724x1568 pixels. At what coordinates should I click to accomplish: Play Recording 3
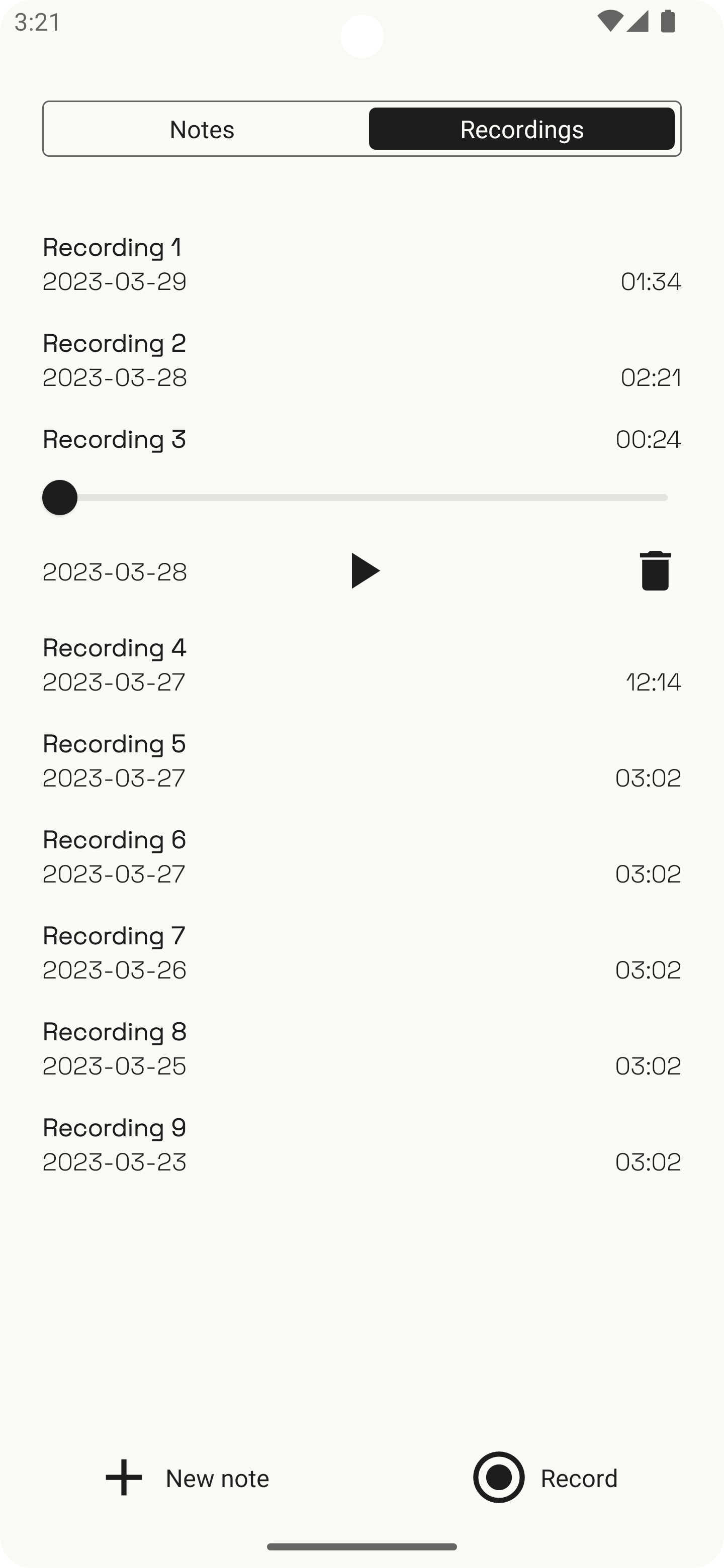[366, 571]
